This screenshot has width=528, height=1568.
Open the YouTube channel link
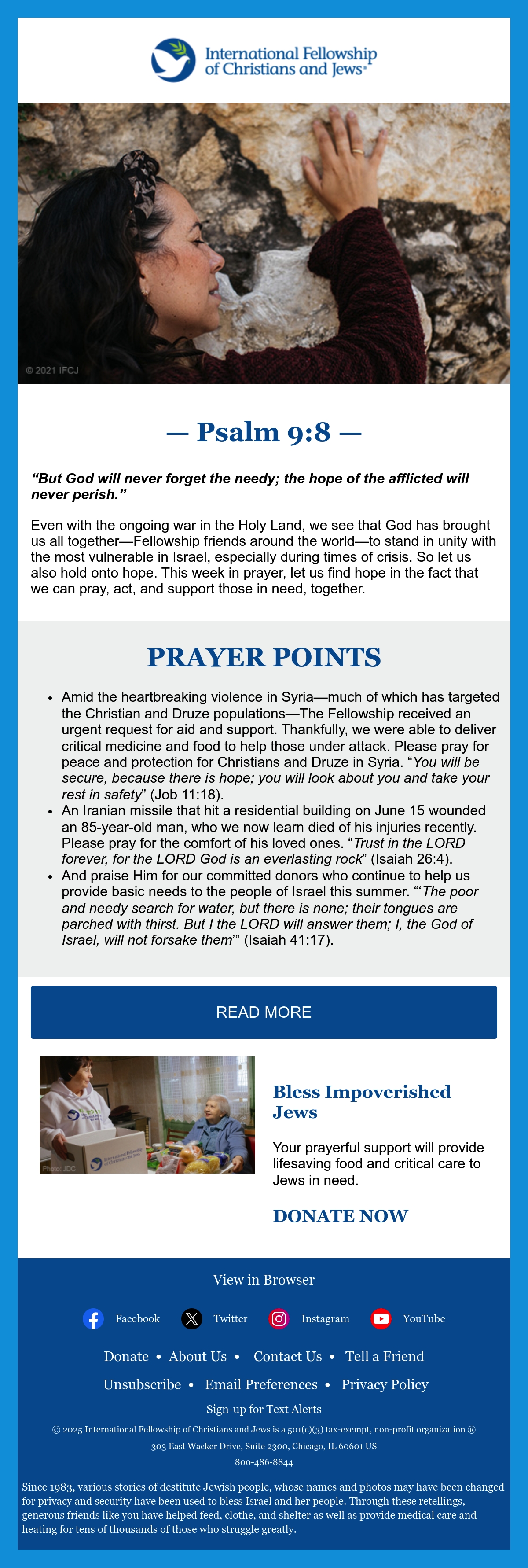[407, 1318]
